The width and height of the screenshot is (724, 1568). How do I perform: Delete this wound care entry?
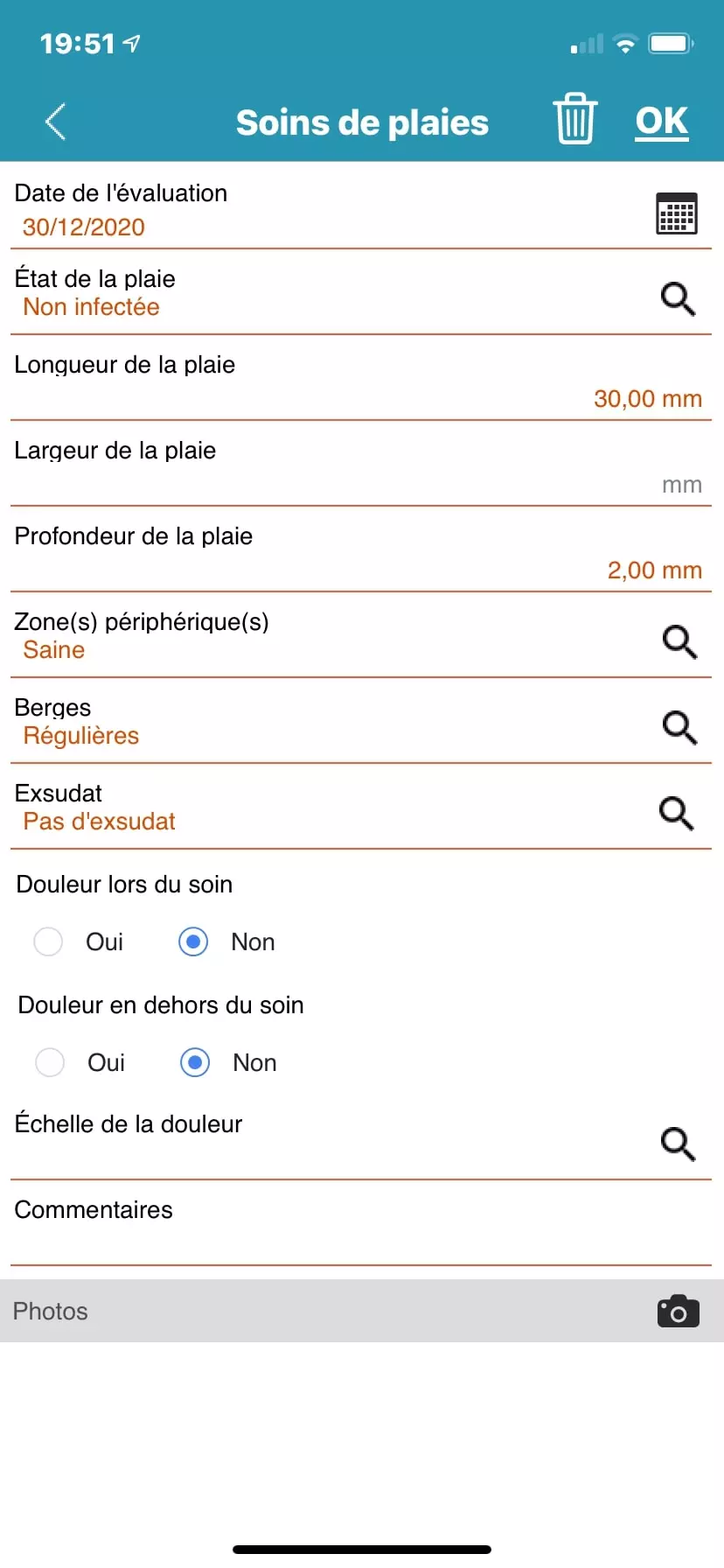click(x=574, y=119)
